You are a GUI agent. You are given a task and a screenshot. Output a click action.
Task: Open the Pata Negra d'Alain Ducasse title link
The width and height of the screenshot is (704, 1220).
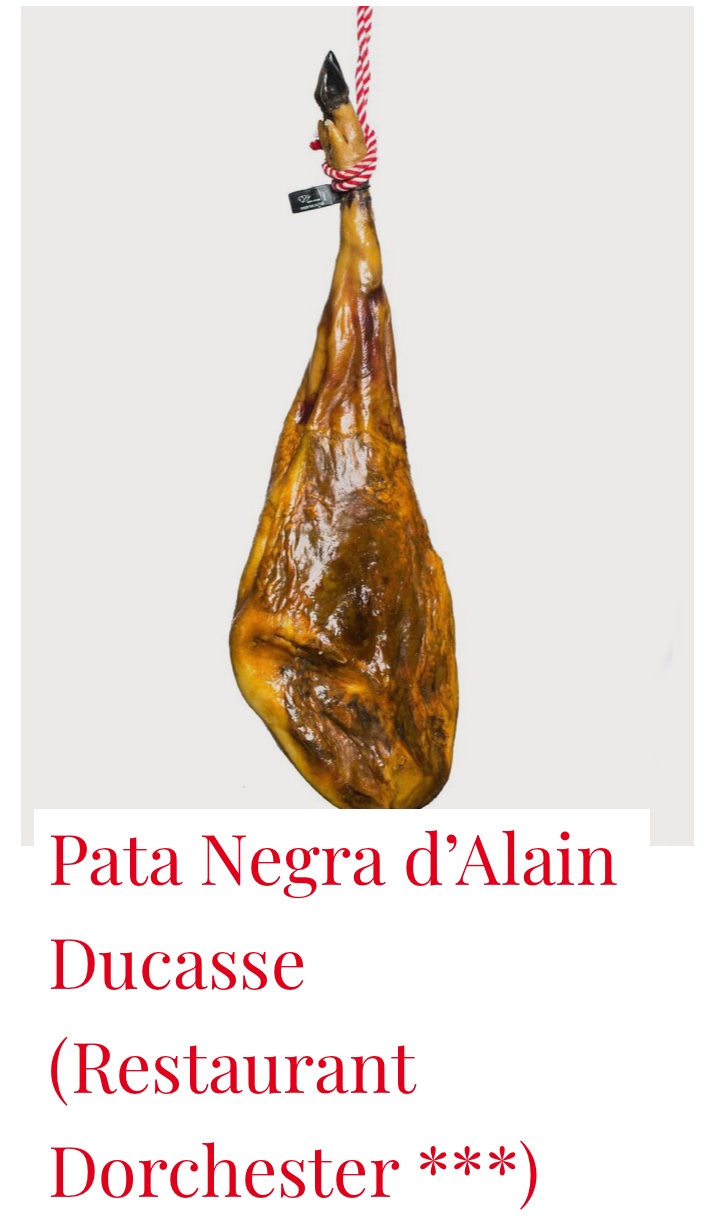point(334,1016)
